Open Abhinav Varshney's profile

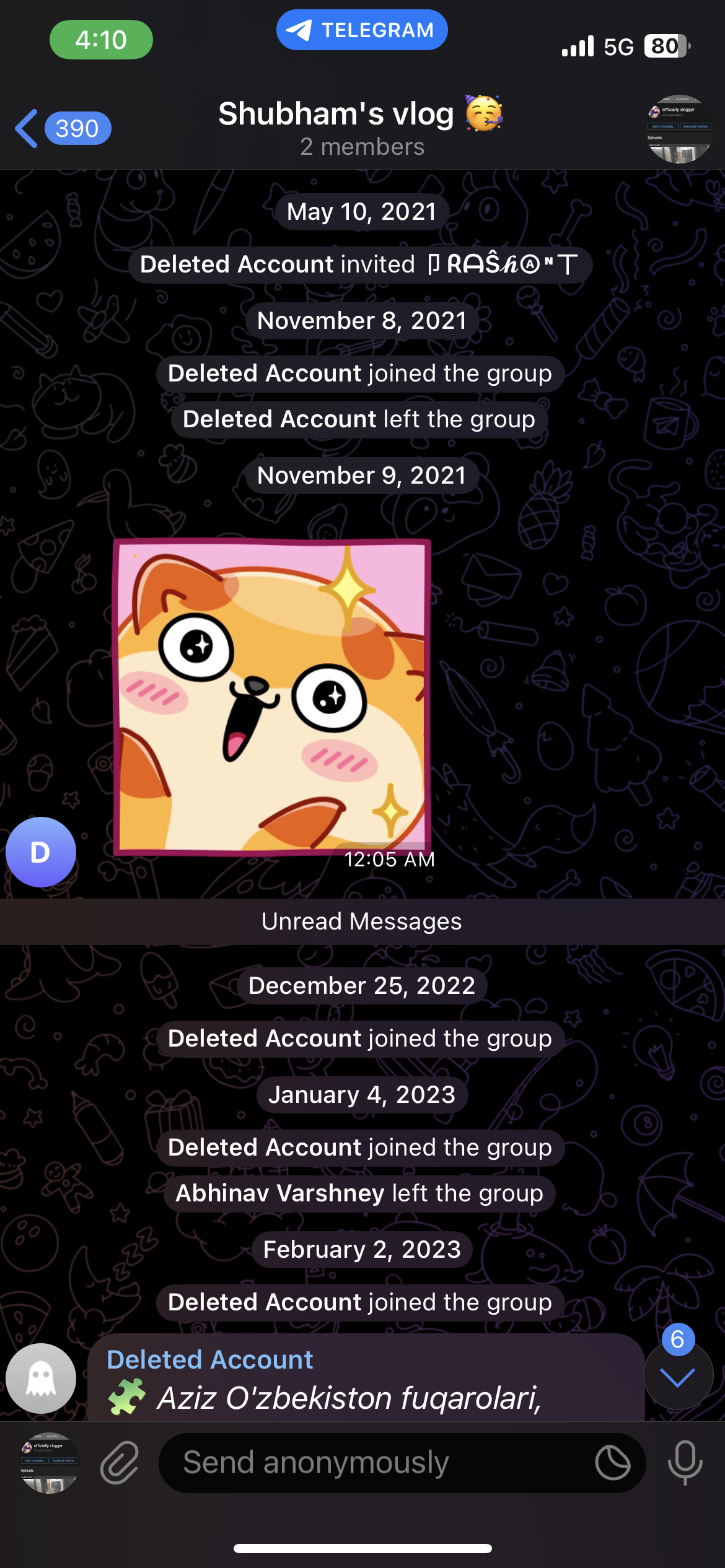click(280, 1193)
